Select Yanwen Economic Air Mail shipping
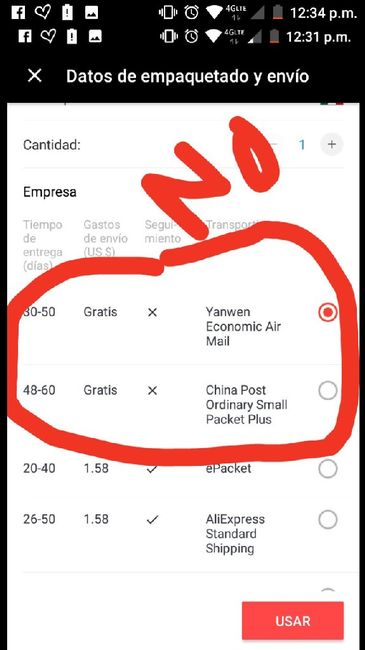The height and width of the screenshot is (650, 365). click(x=328, y=312)
